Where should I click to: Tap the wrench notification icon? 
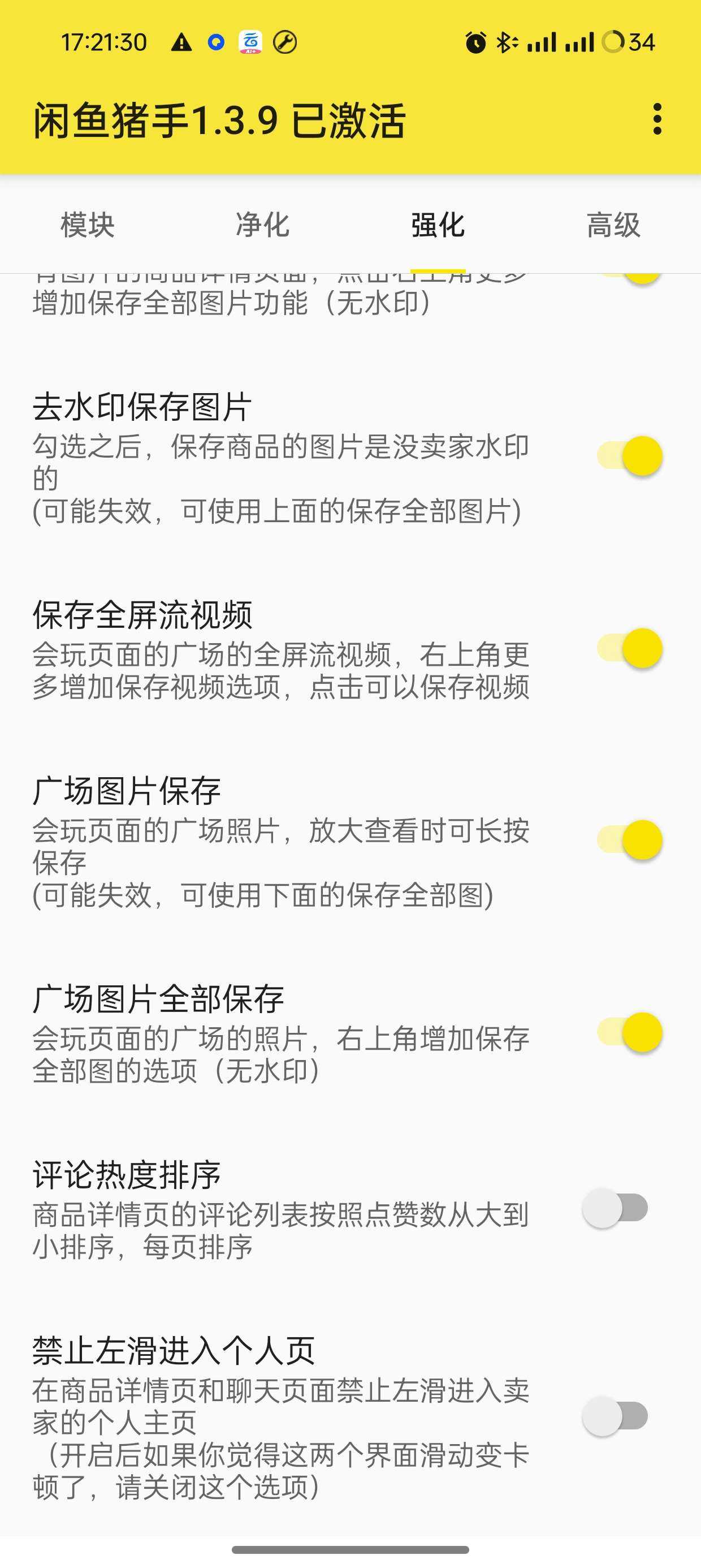(x=285, y=41)
